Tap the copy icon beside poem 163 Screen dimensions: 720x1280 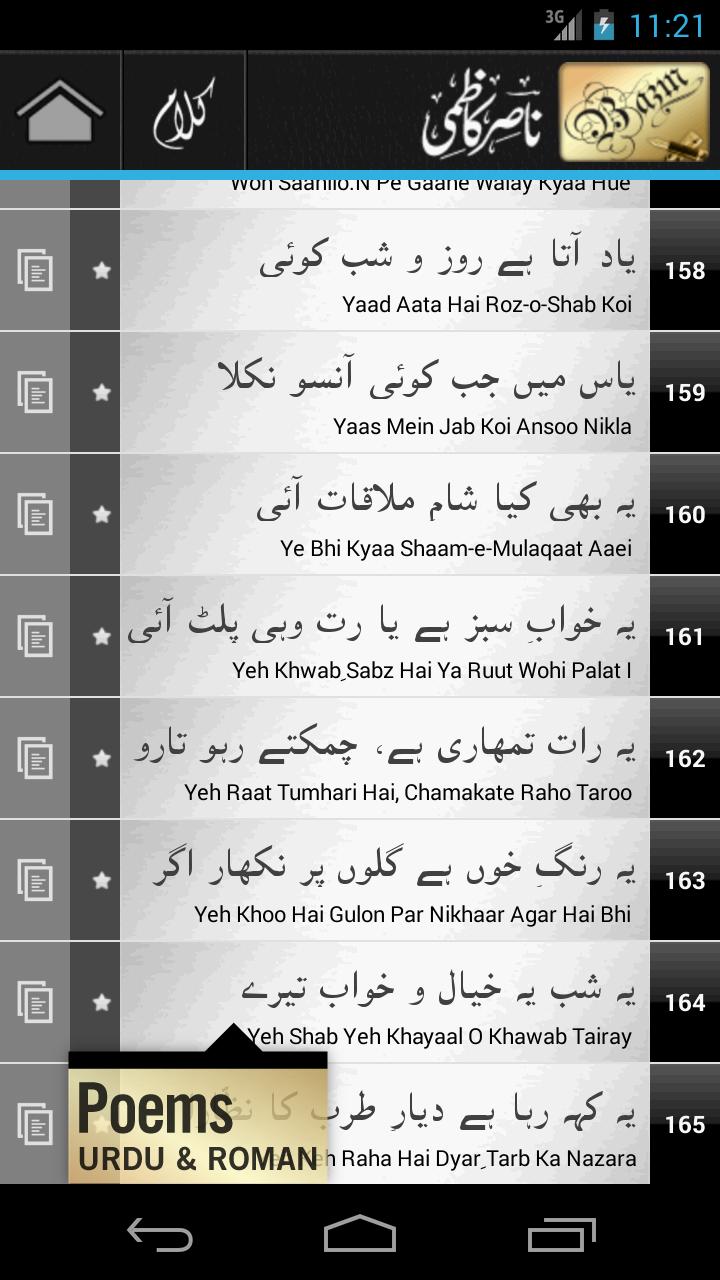coord(36,880)
